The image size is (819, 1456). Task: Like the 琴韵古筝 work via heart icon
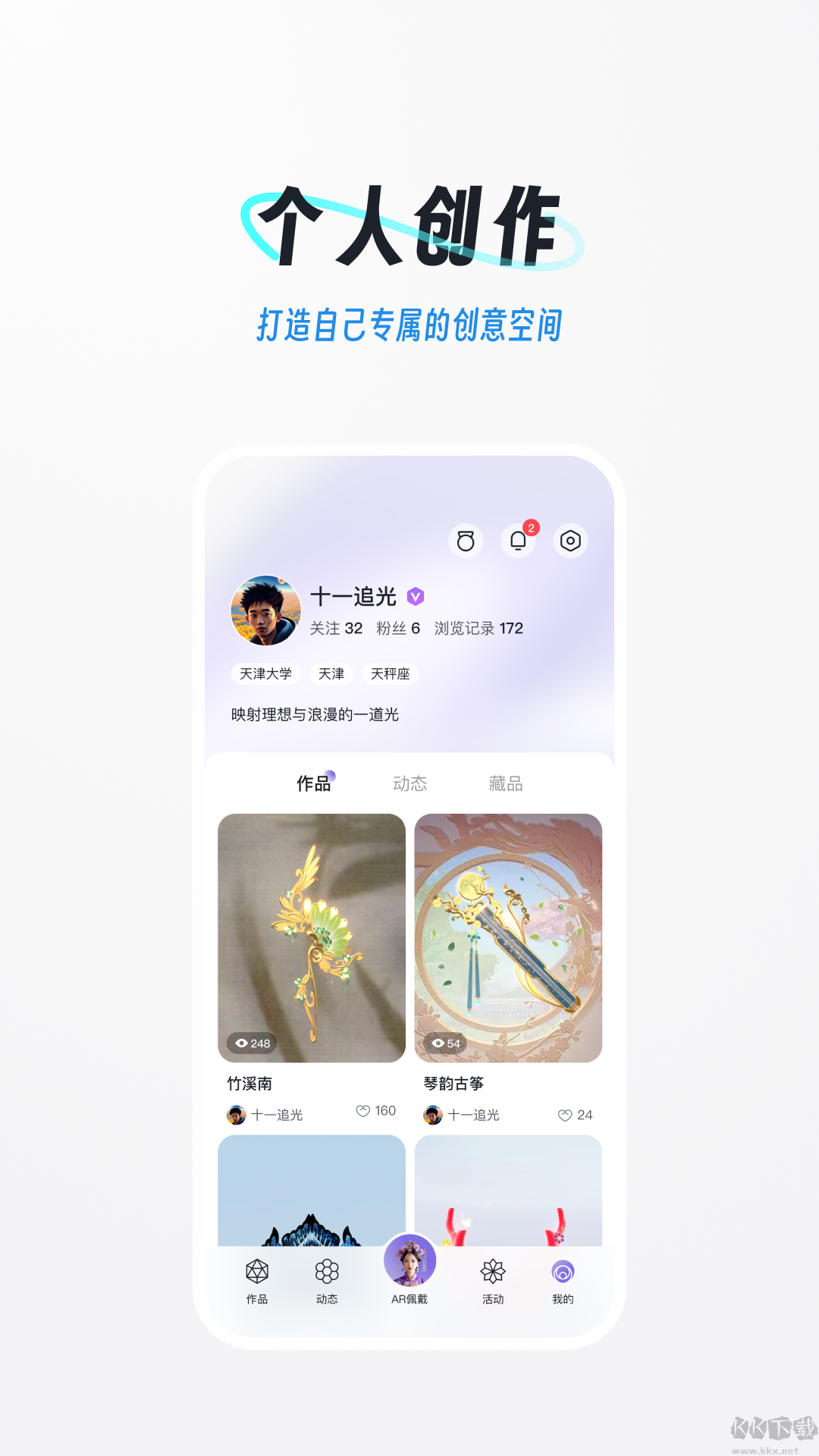563,1110
